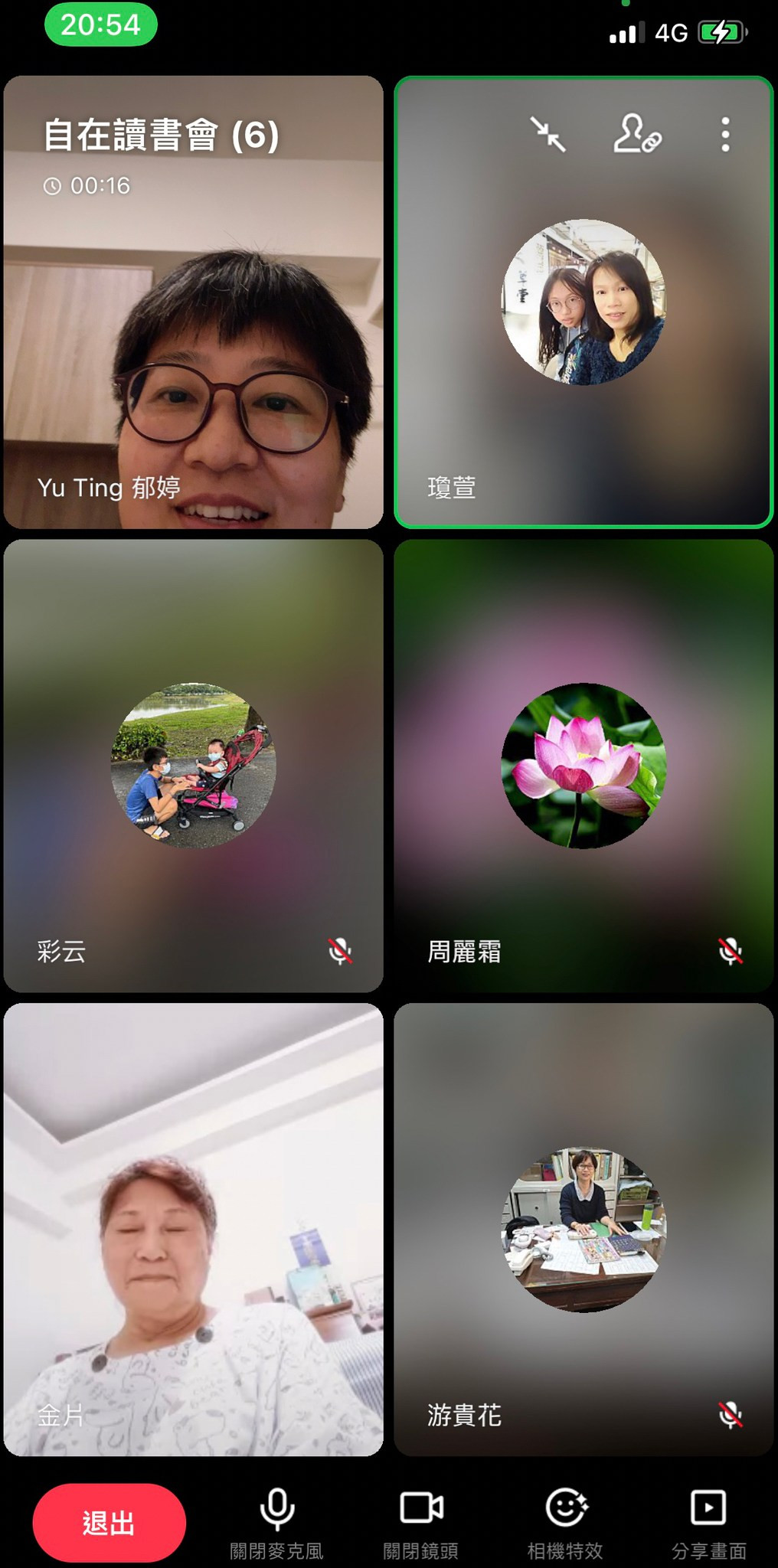Leave the call with 退出 button

coord(109,1523)
